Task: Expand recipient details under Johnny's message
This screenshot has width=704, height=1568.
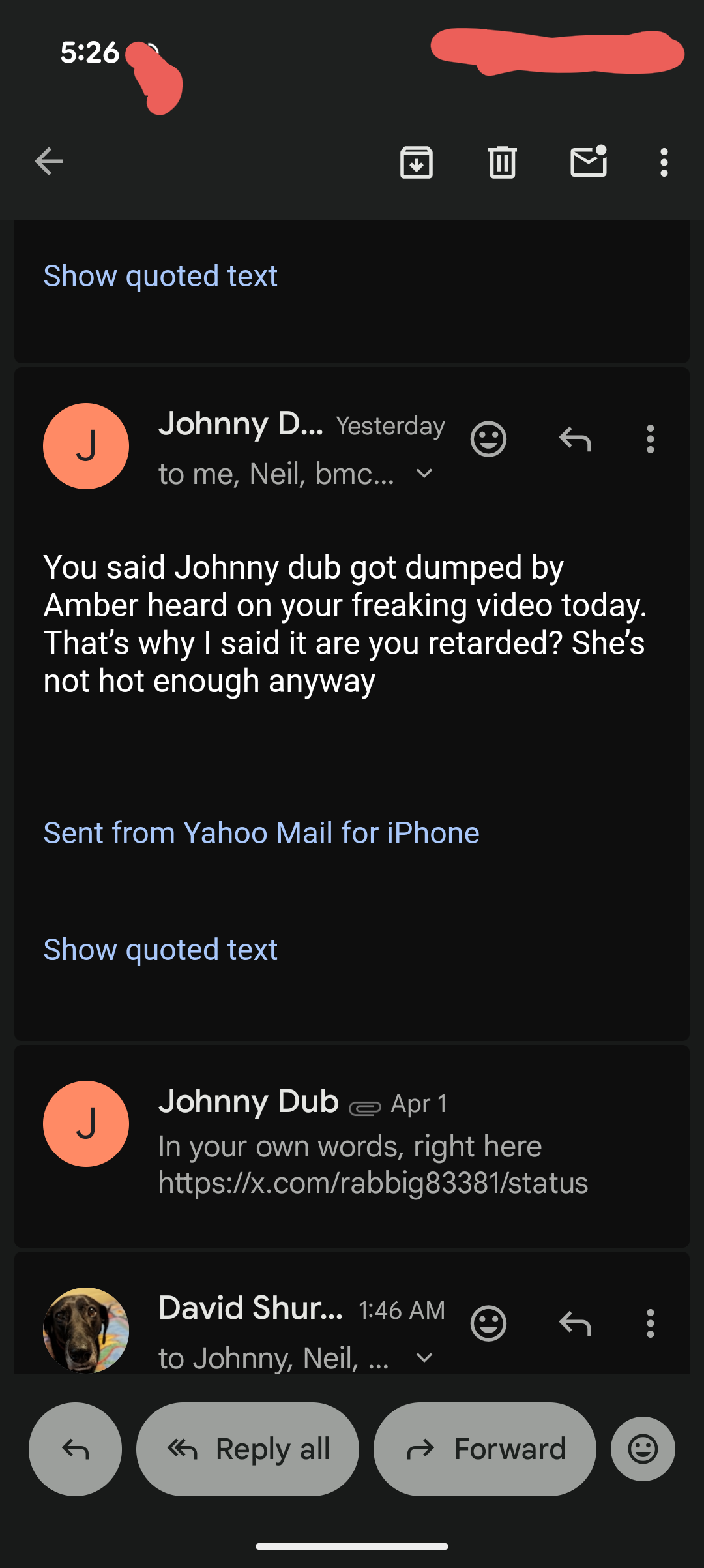Action: (424, 474)
